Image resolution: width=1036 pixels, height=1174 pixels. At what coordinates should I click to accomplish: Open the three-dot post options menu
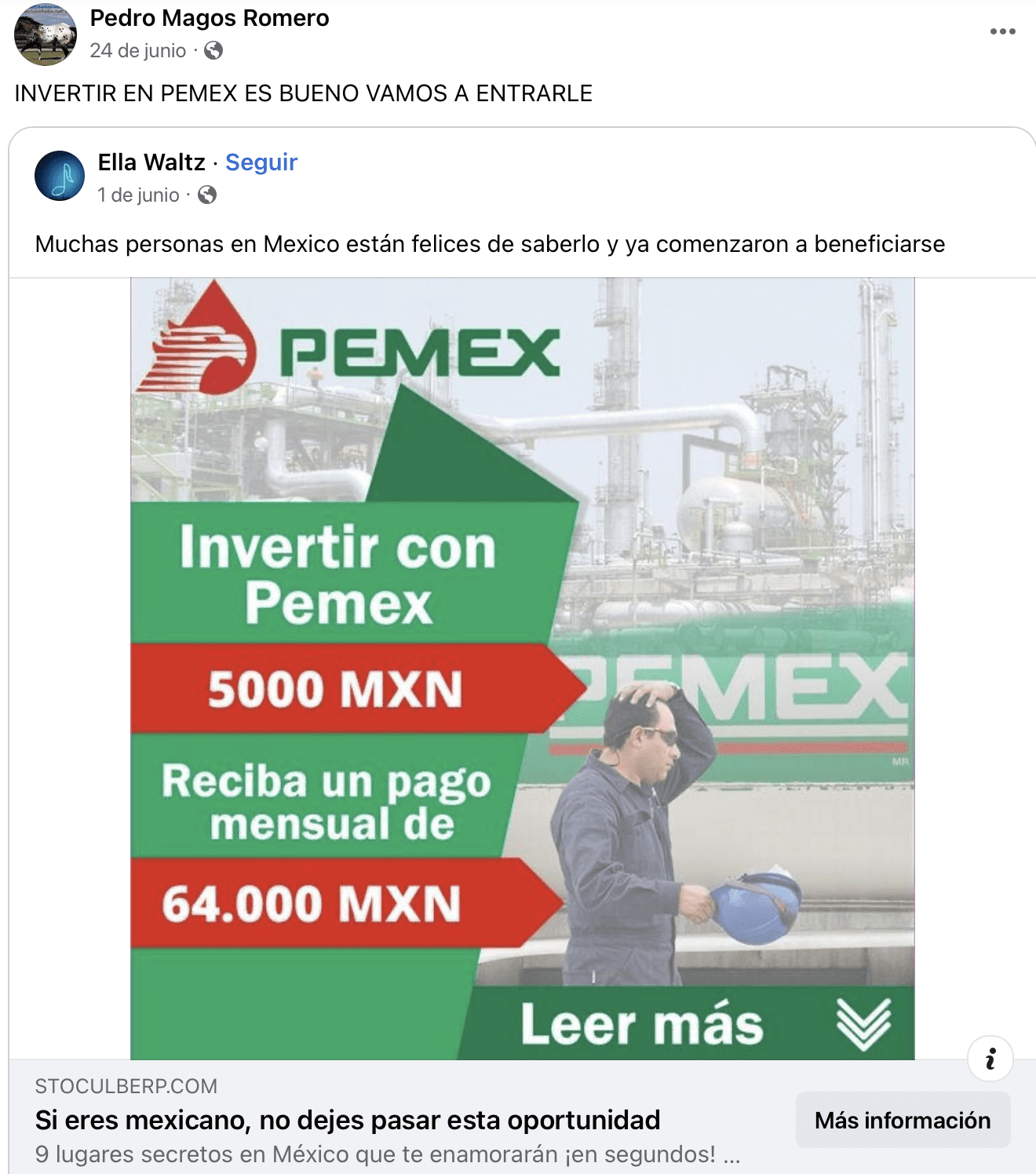(1002, 31)
